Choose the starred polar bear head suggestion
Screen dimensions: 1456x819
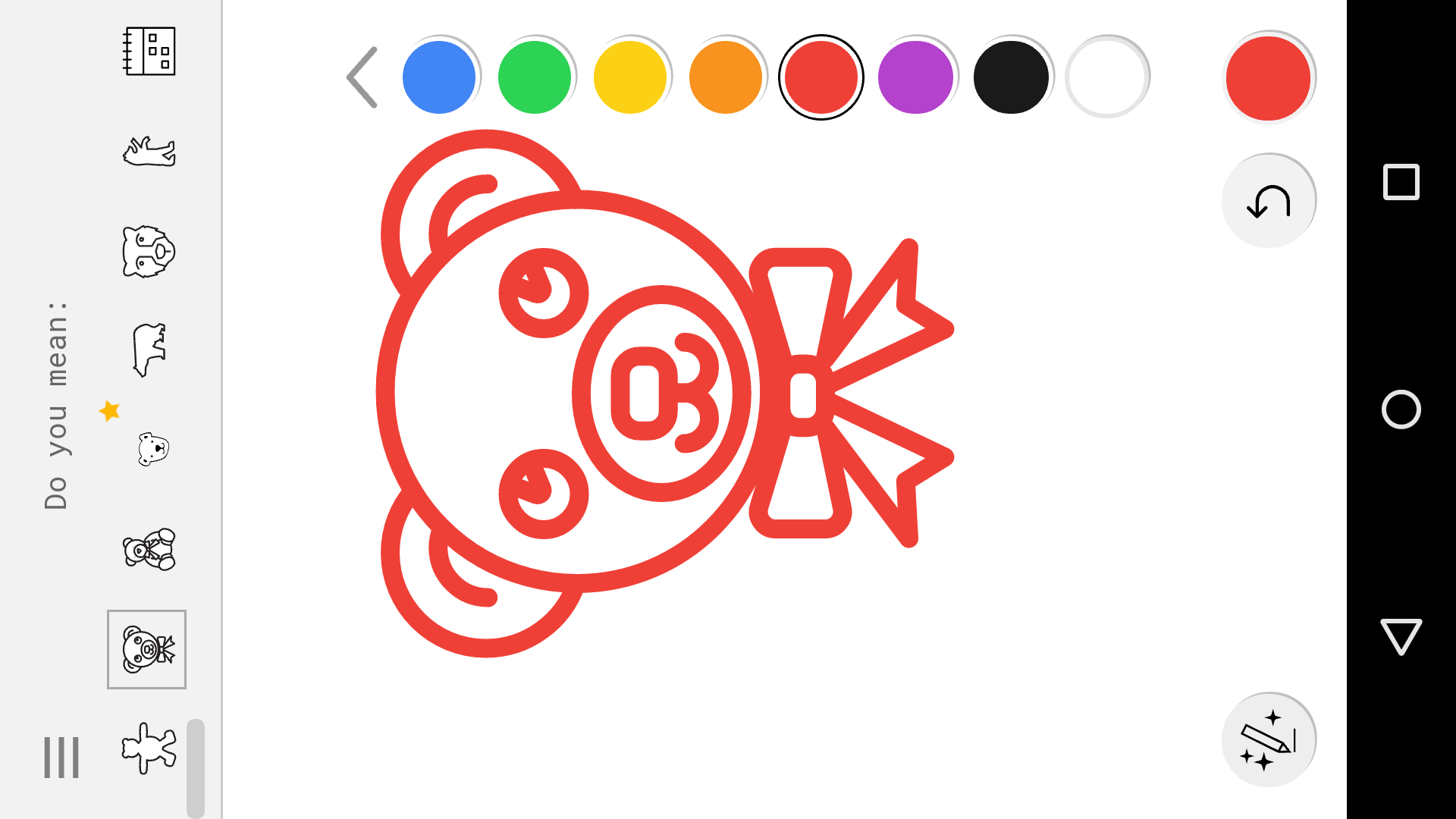(x=152, y=449)
